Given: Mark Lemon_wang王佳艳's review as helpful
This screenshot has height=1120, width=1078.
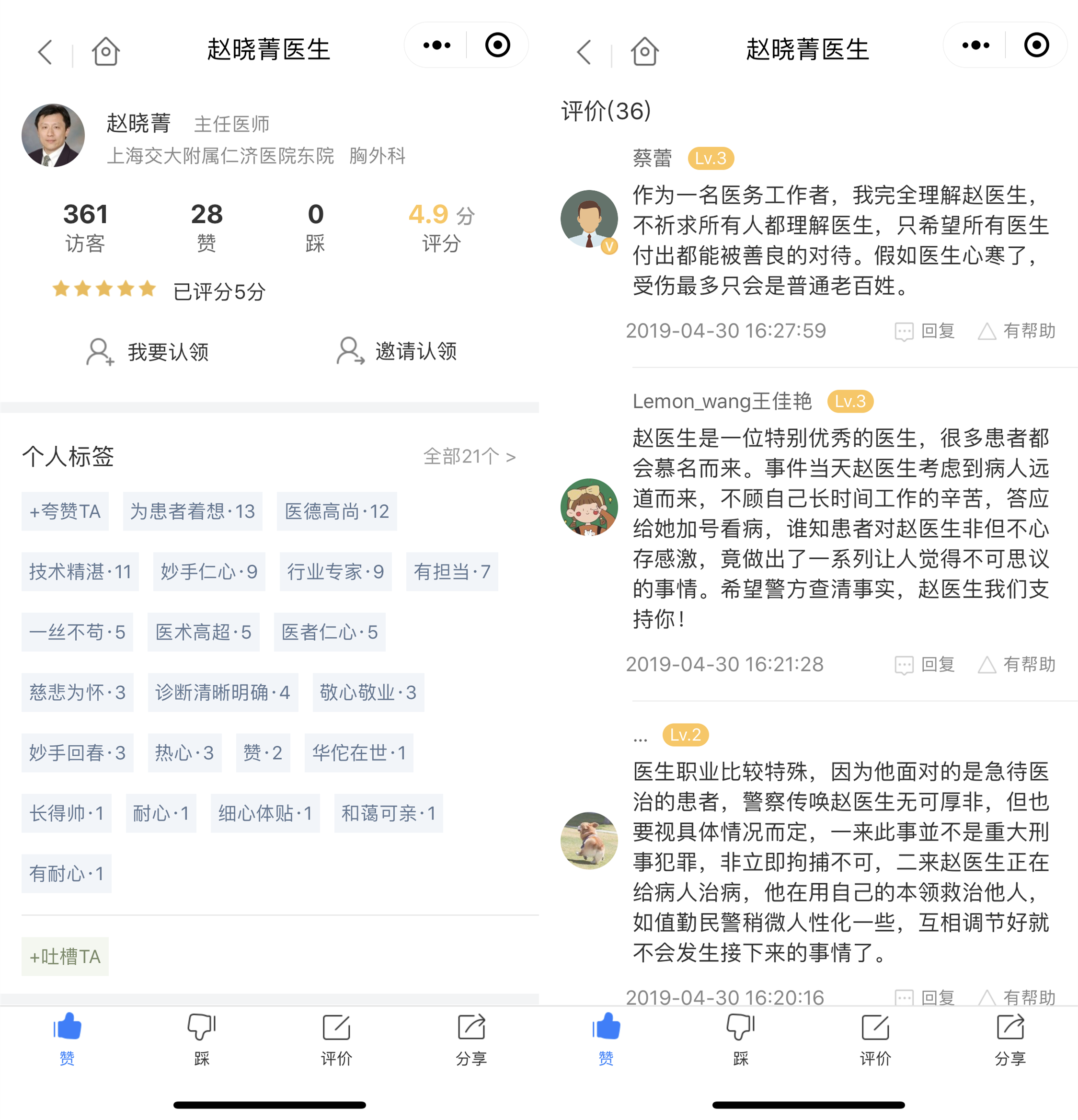Looking at the screenshot, I should point(1017,665).
